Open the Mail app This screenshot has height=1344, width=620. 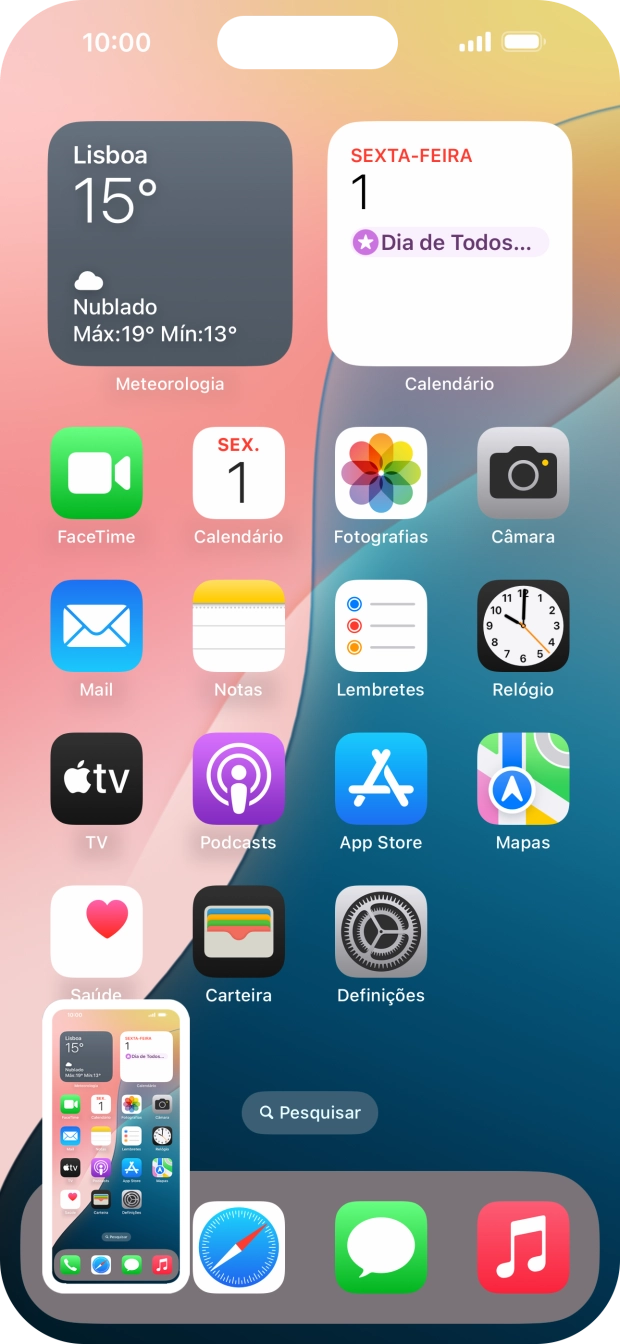pyautogui.click(x=96, y=626)
